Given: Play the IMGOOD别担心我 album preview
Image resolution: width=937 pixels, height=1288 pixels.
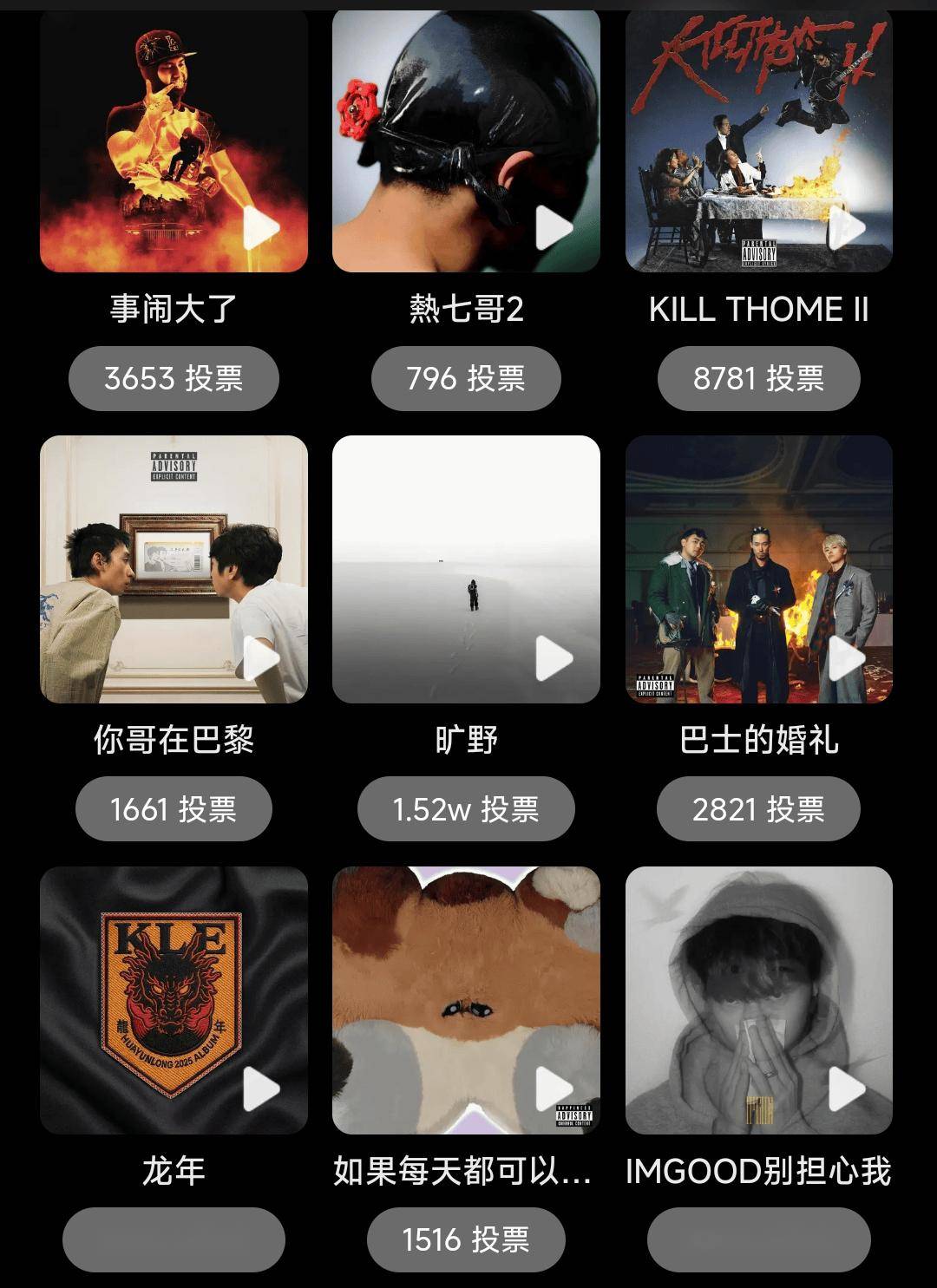Looking at the screenshot, I should click(847, 1089).
